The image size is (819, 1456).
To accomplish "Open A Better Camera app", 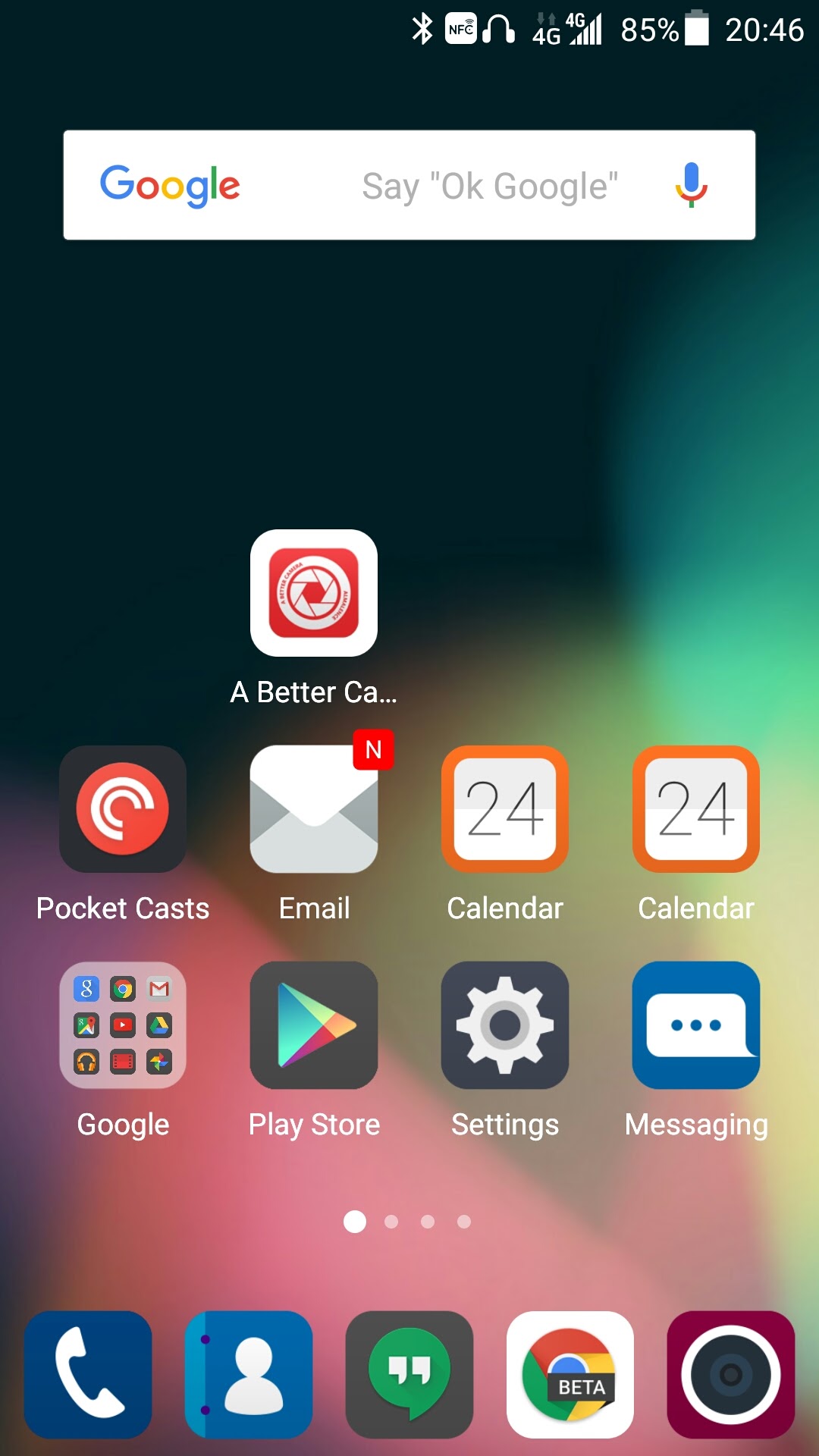I will click(x=314, y=593).
